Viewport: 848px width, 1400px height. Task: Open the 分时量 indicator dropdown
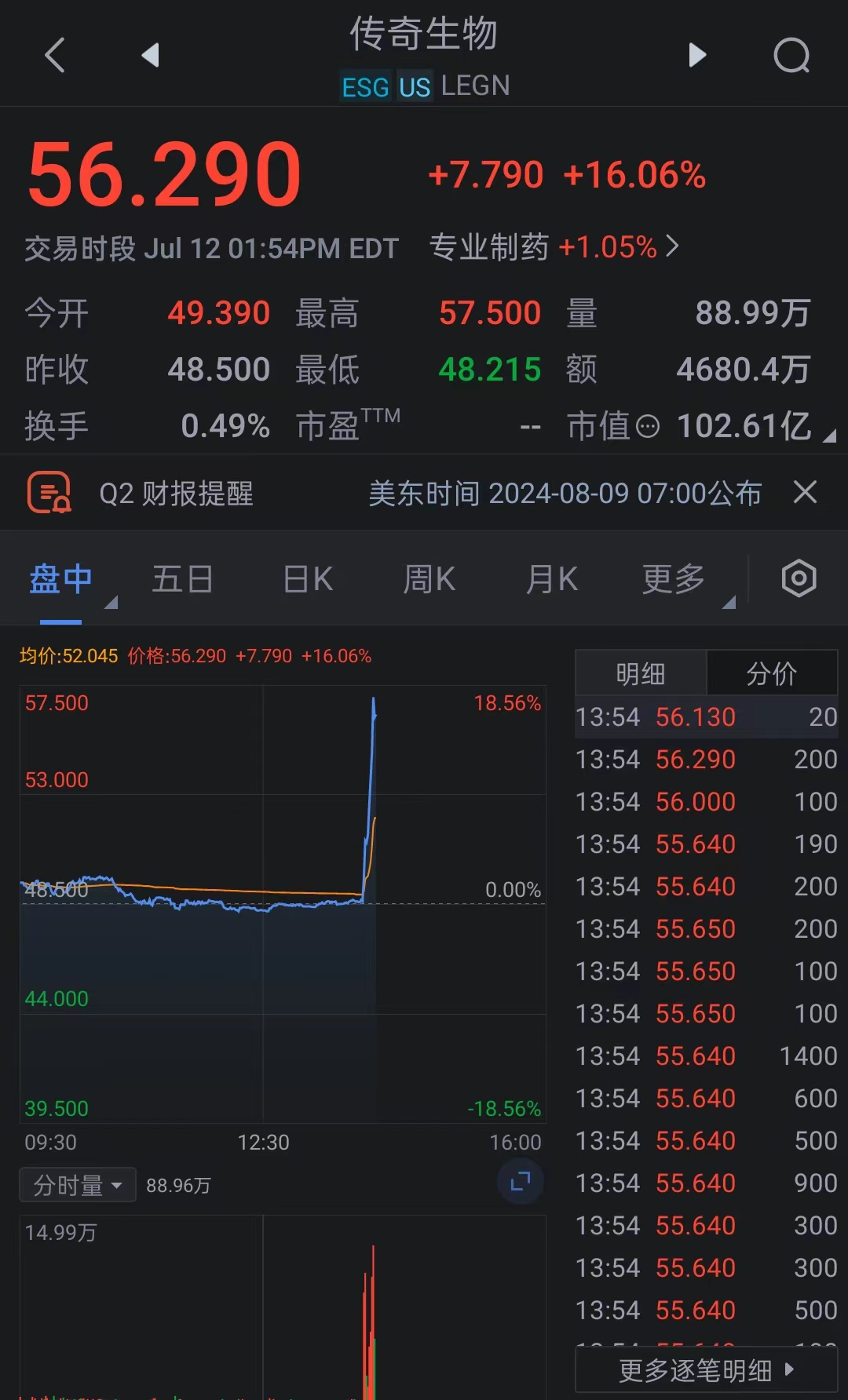coord(78,1185)
